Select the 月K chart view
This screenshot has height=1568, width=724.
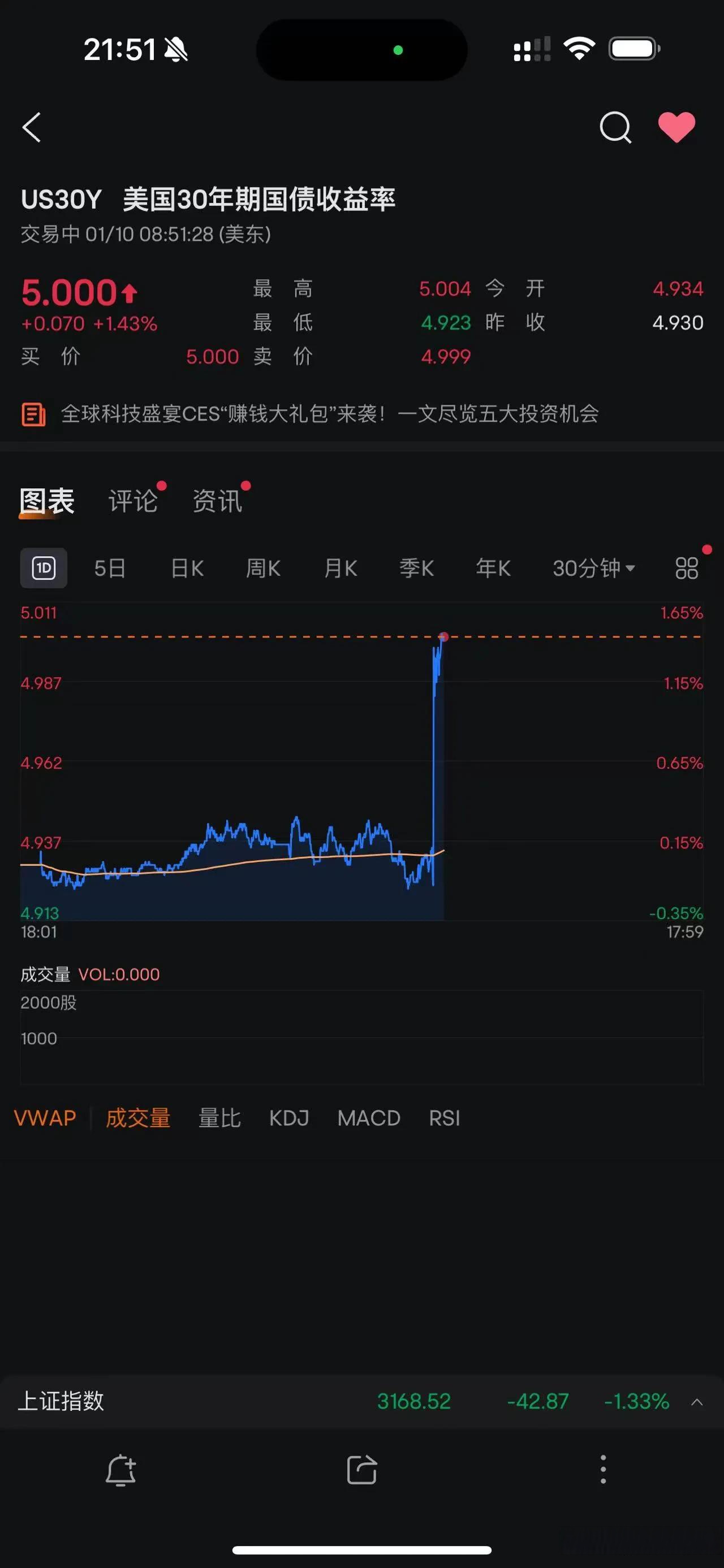tap(341, 568)
